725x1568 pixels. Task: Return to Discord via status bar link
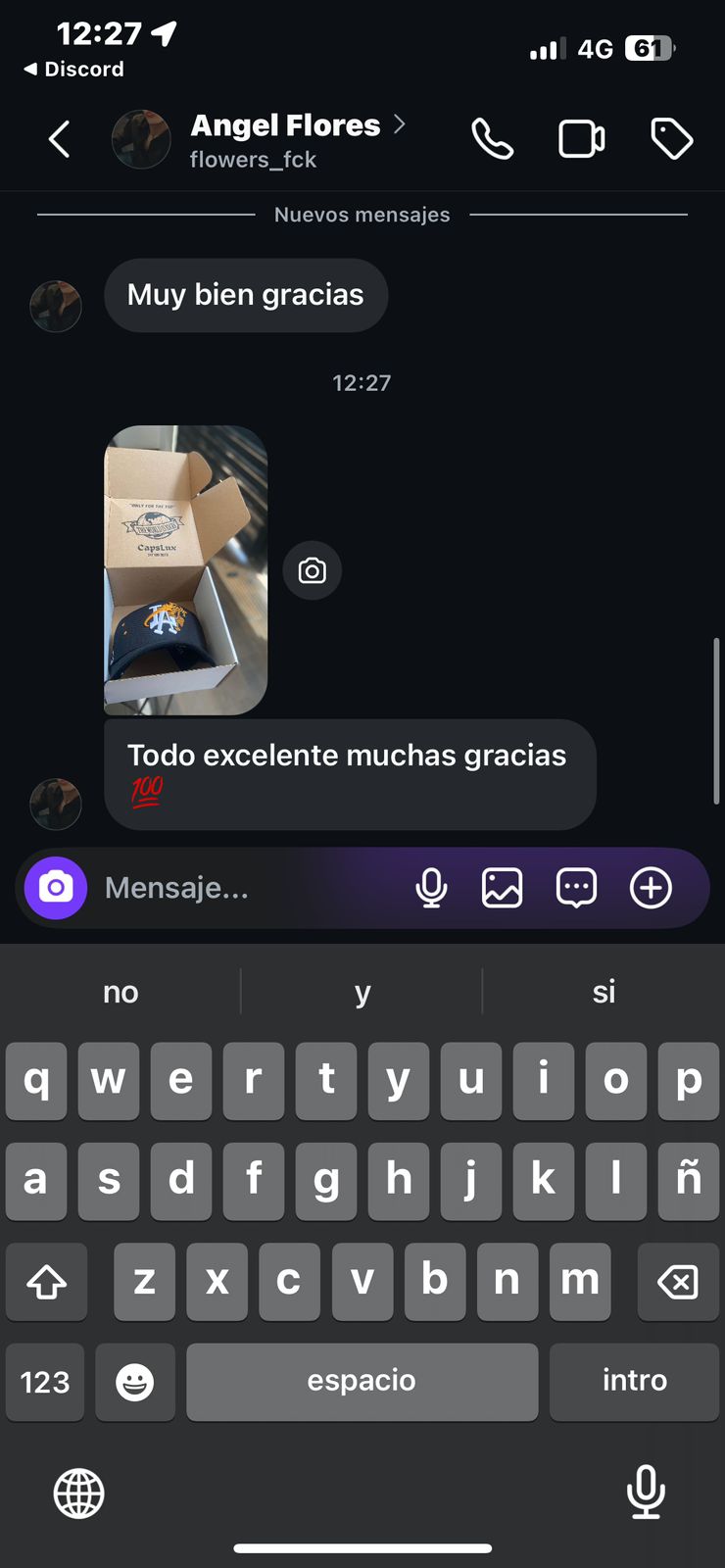[x=74, y=69]
